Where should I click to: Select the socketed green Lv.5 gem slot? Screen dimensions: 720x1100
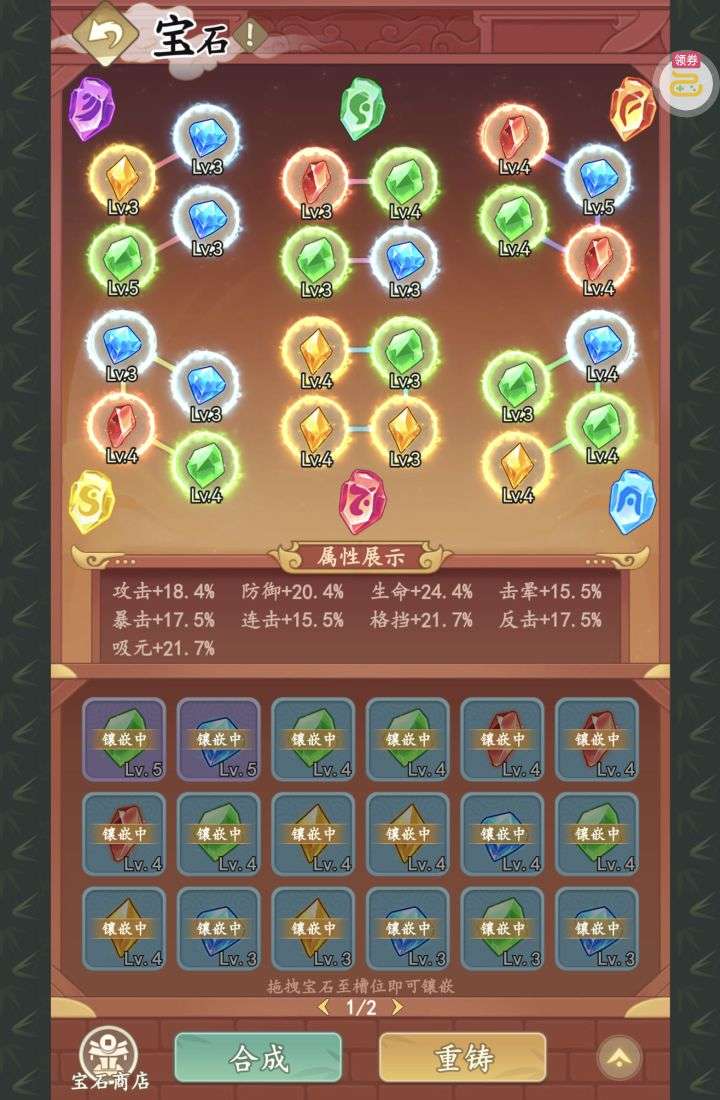pyautogui.click(x=121, y=256)
